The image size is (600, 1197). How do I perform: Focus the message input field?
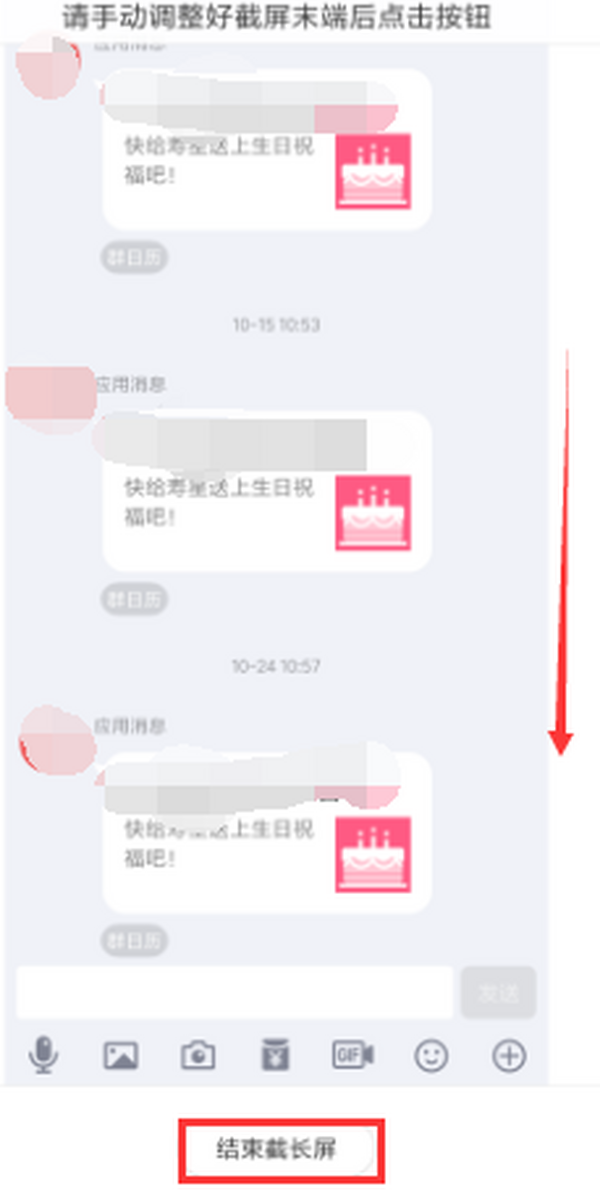coord(235,993)
